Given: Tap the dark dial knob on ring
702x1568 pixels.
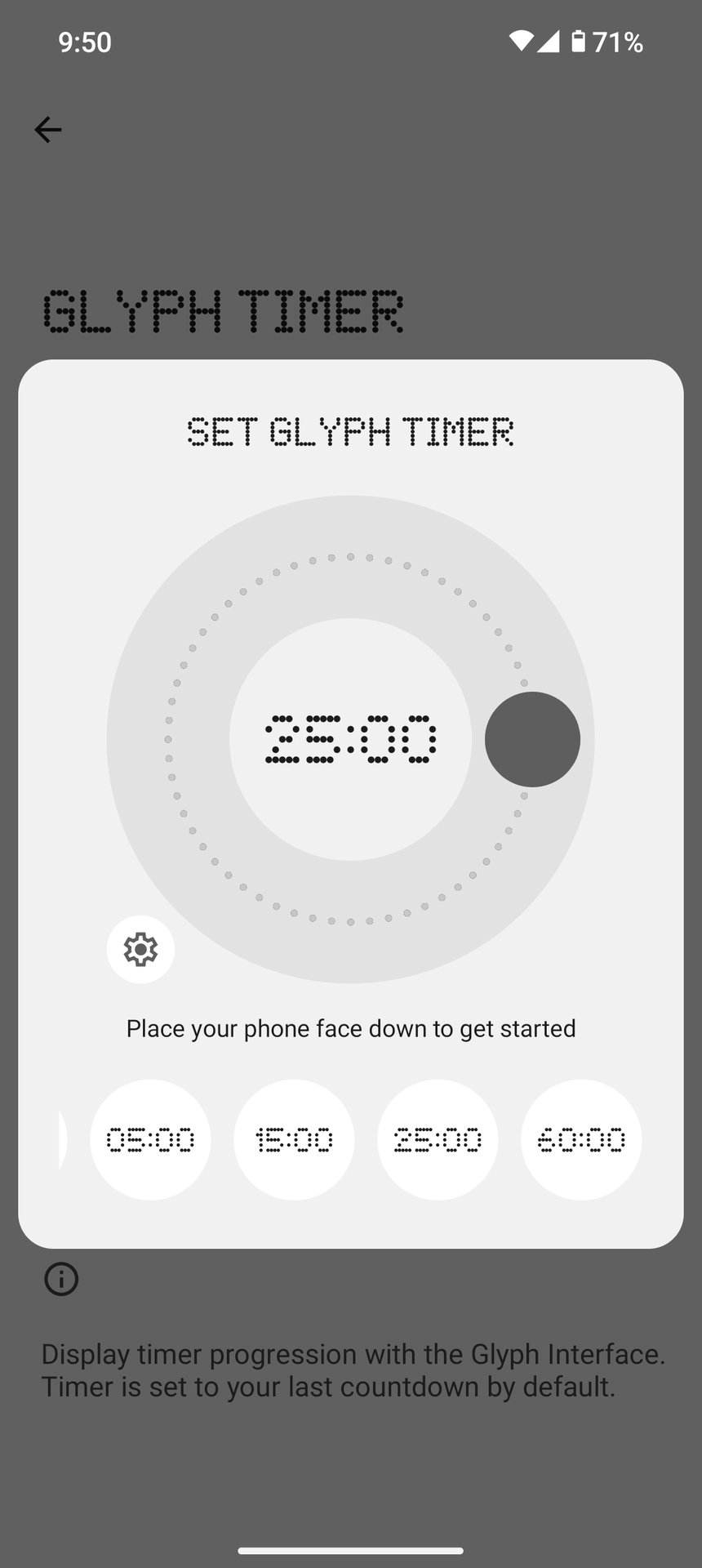Looking at the screenshot, I should click(532, 739).
